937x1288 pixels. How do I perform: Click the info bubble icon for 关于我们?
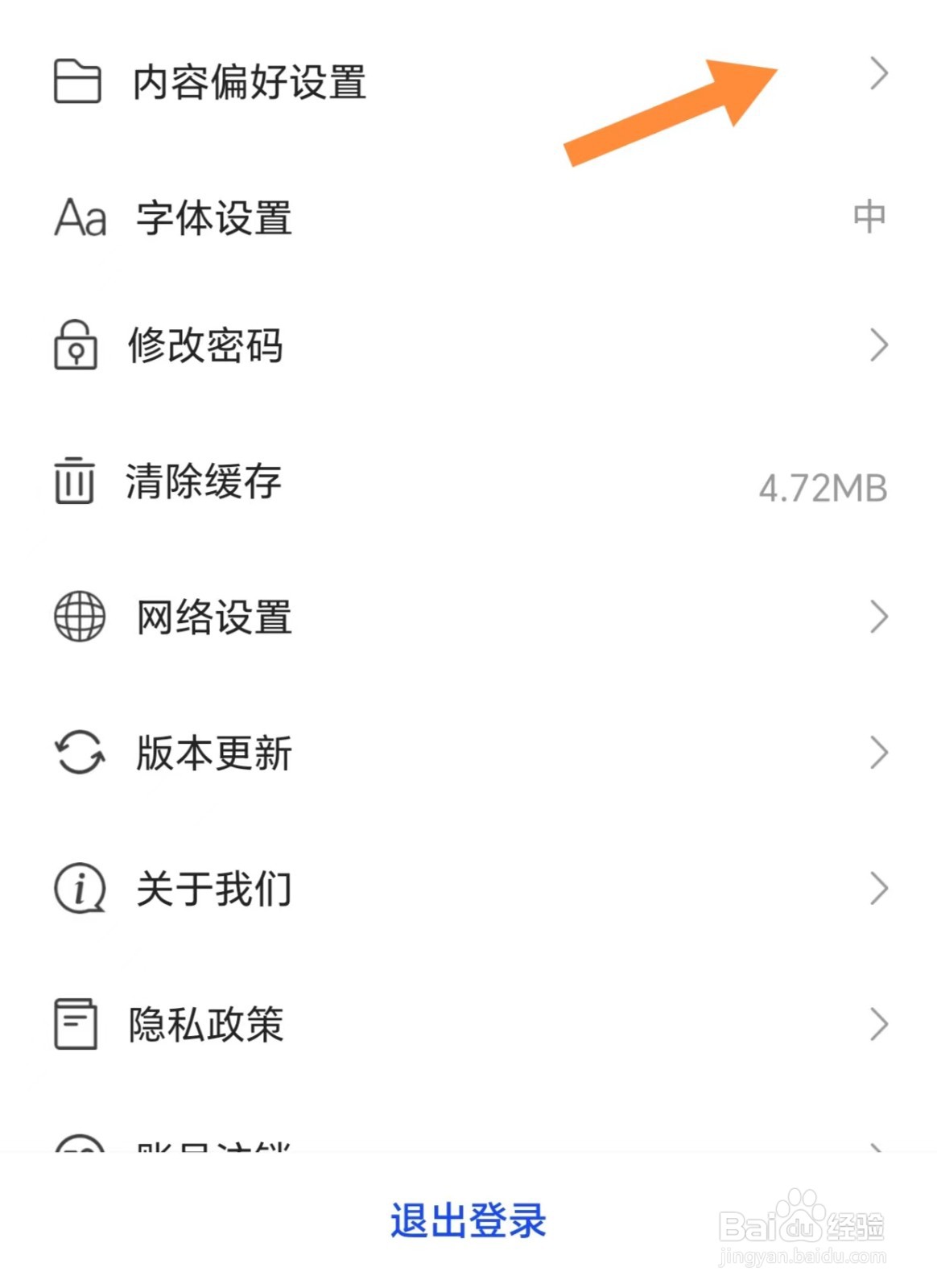79,888
